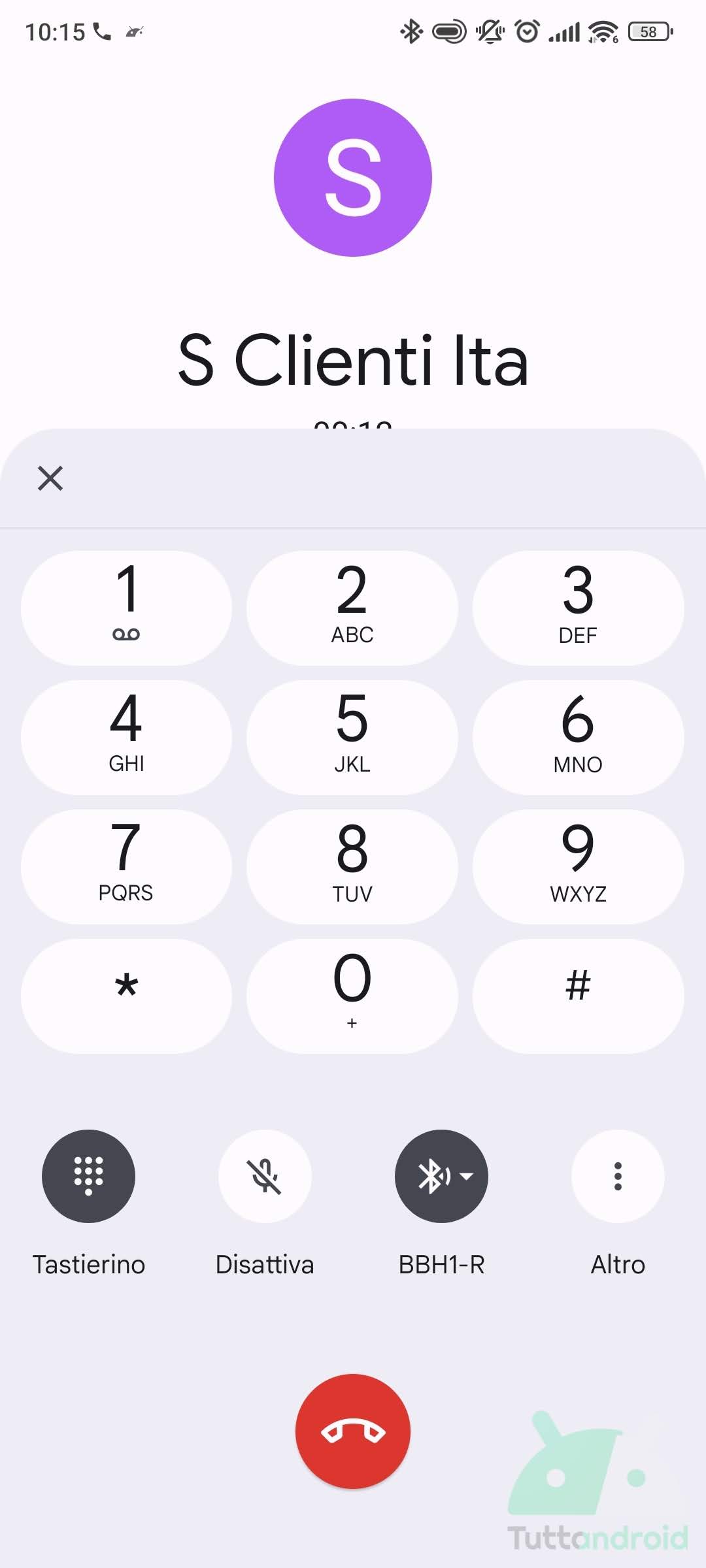706x1568 pixels.
Task: Open the Altro more options menu
Action: [618, 1176]
